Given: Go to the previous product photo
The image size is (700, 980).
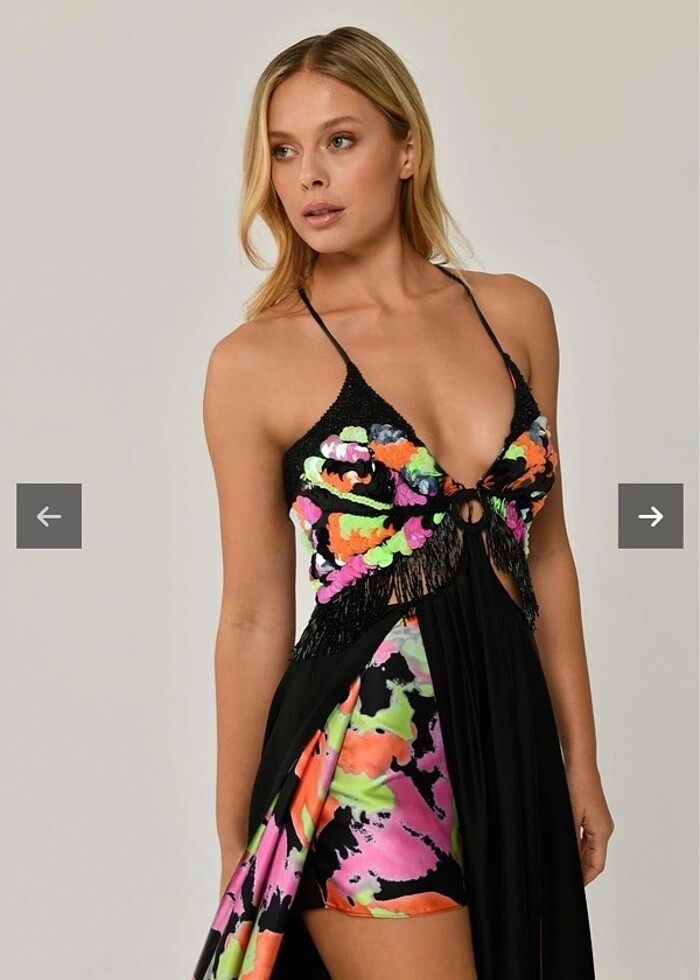Looking at the screenshot, I should 49,516.
